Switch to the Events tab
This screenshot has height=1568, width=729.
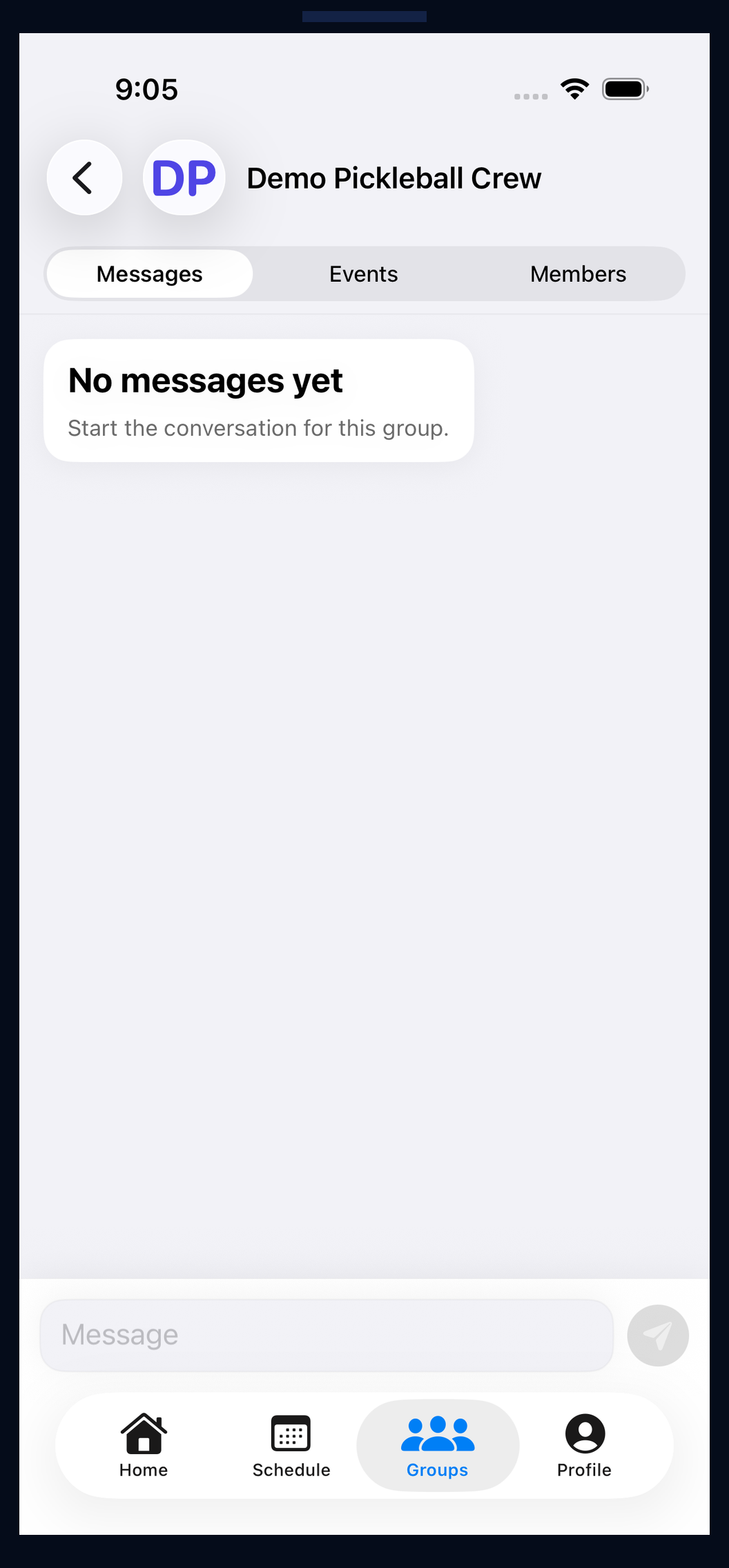(x=363, y=274)
